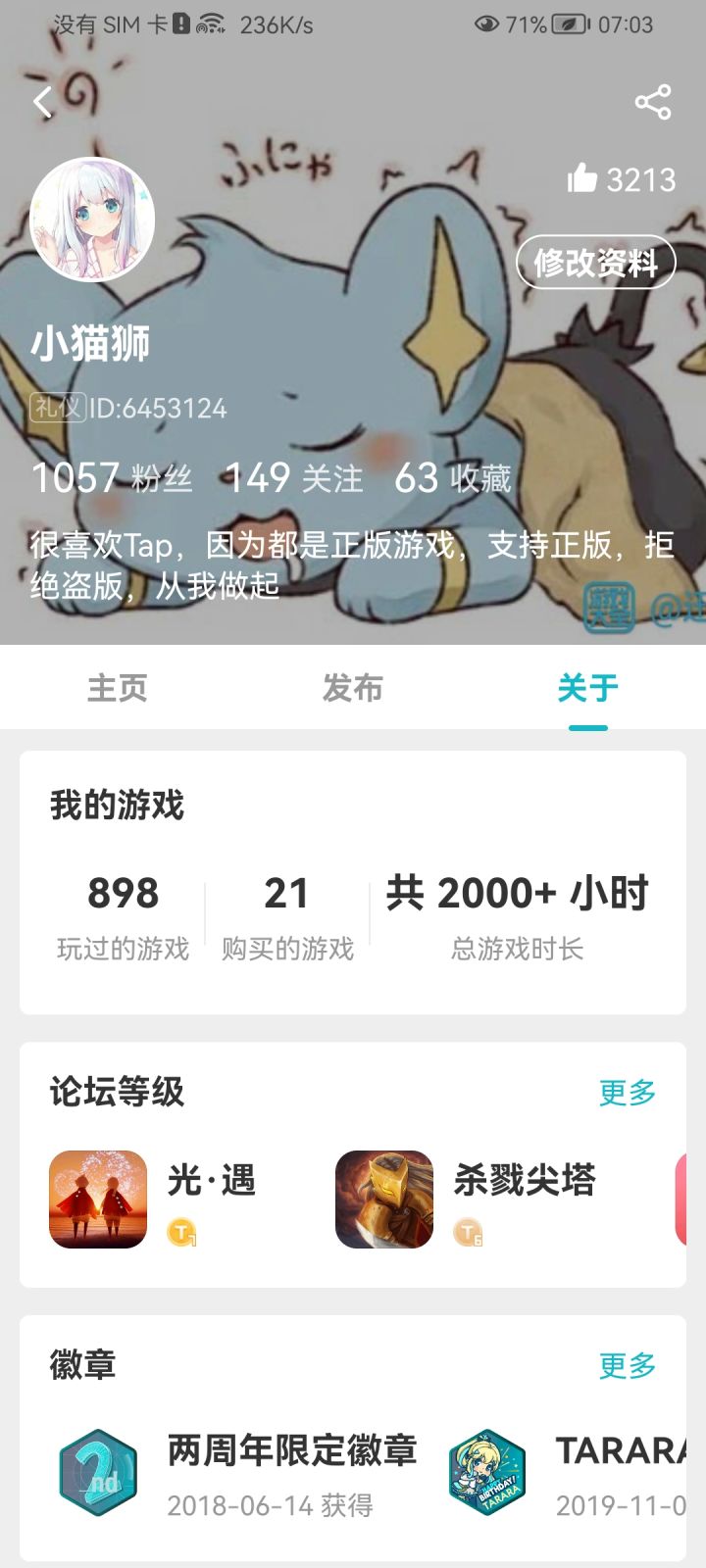Open 更多 next to 论坛等级
Screen dimensions: 706x1568
coord(628,1091)
